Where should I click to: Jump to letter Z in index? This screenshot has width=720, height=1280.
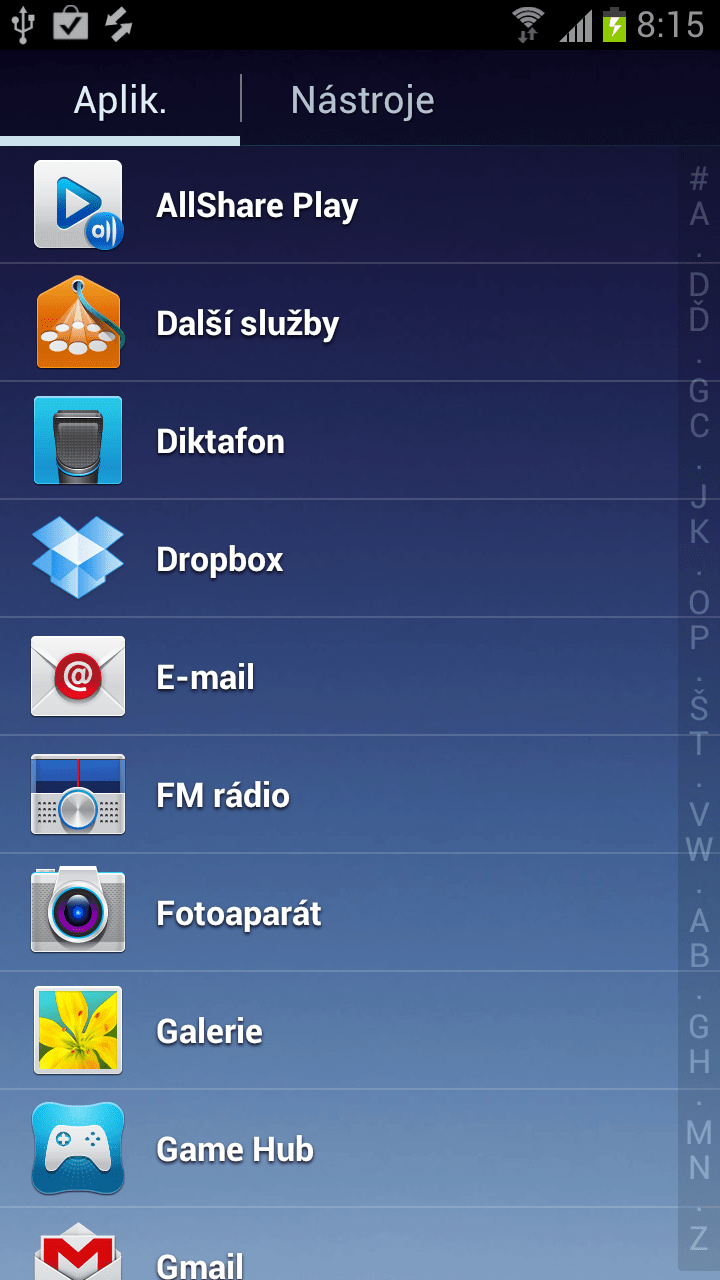699,1238
